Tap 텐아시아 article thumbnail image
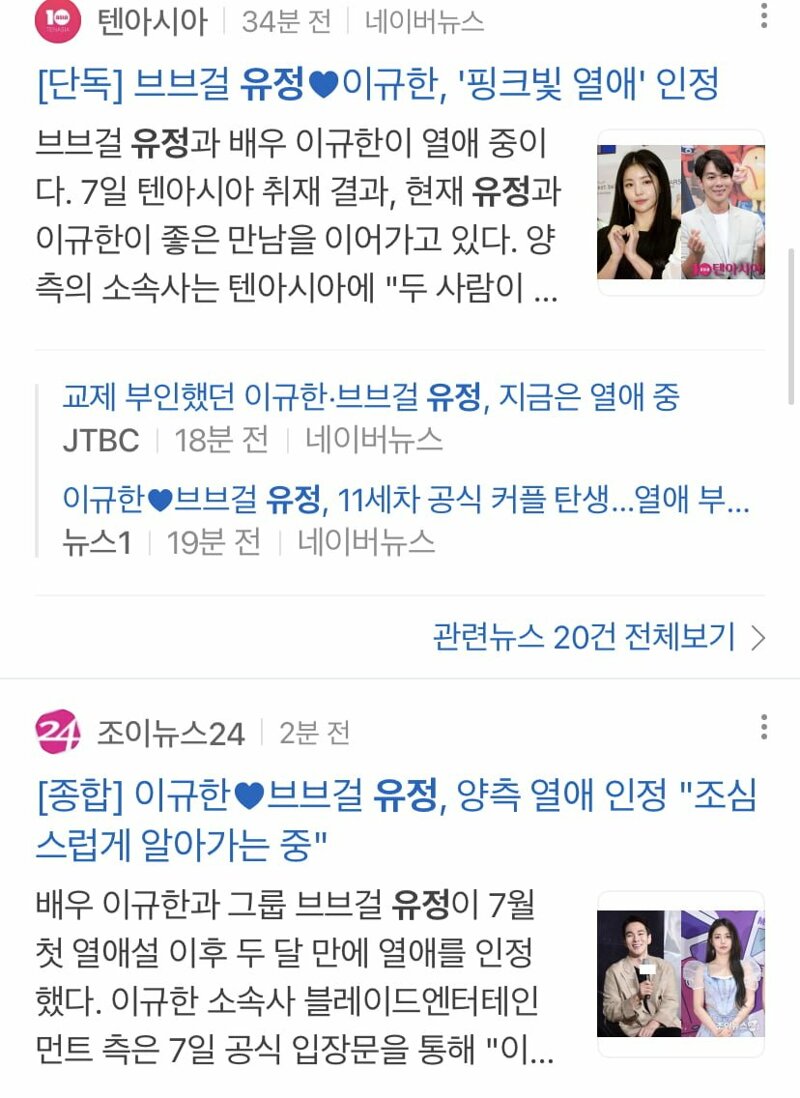 681,212
